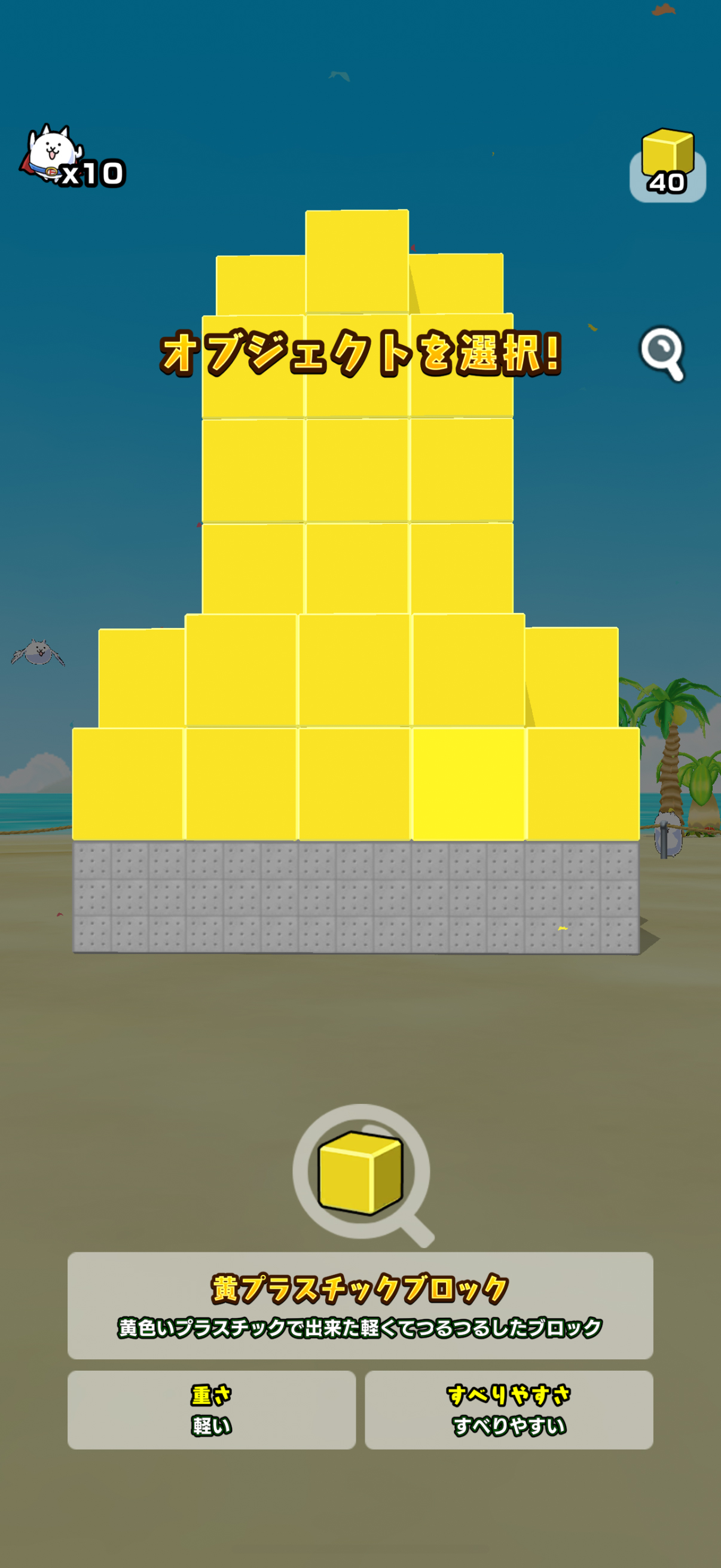Open the yellow block inventory showing 40
The height and width of the screenshot is (1568, 721).
(x=667, y=165)
